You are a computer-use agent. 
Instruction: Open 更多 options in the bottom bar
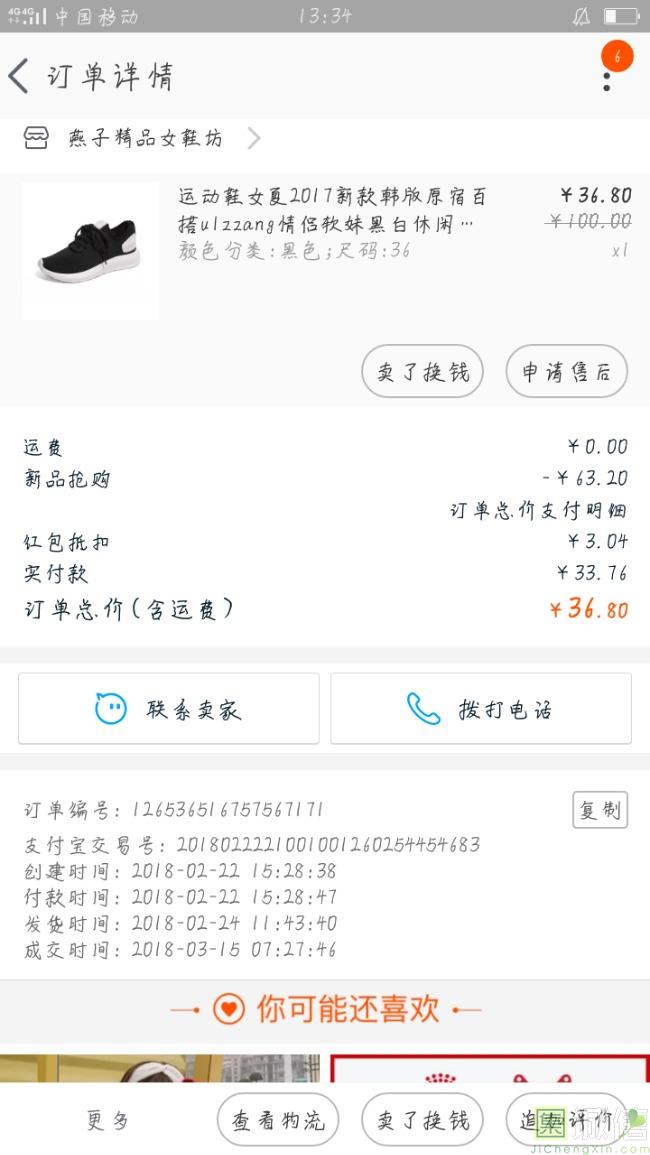[107, 1120]
